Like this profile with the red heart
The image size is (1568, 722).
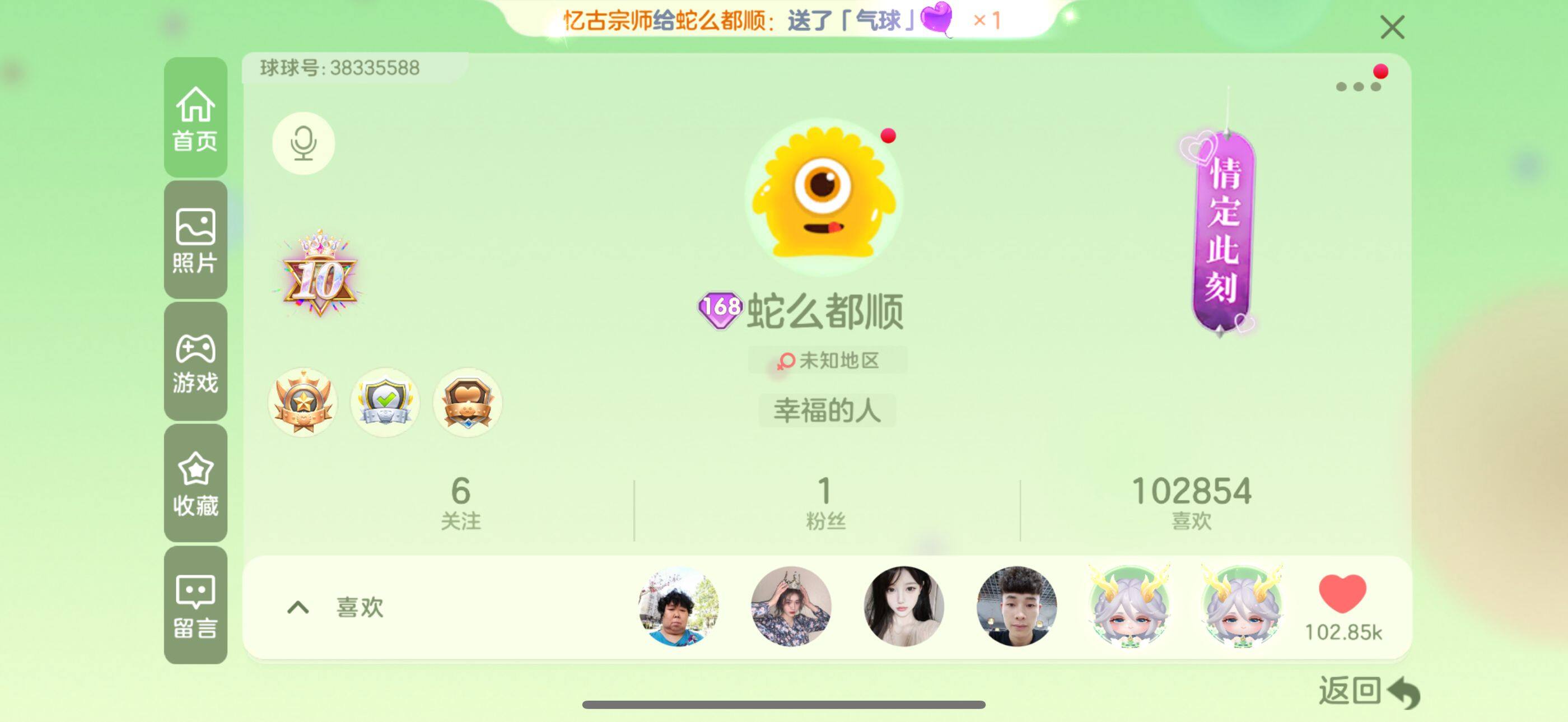click(1342, 594)
